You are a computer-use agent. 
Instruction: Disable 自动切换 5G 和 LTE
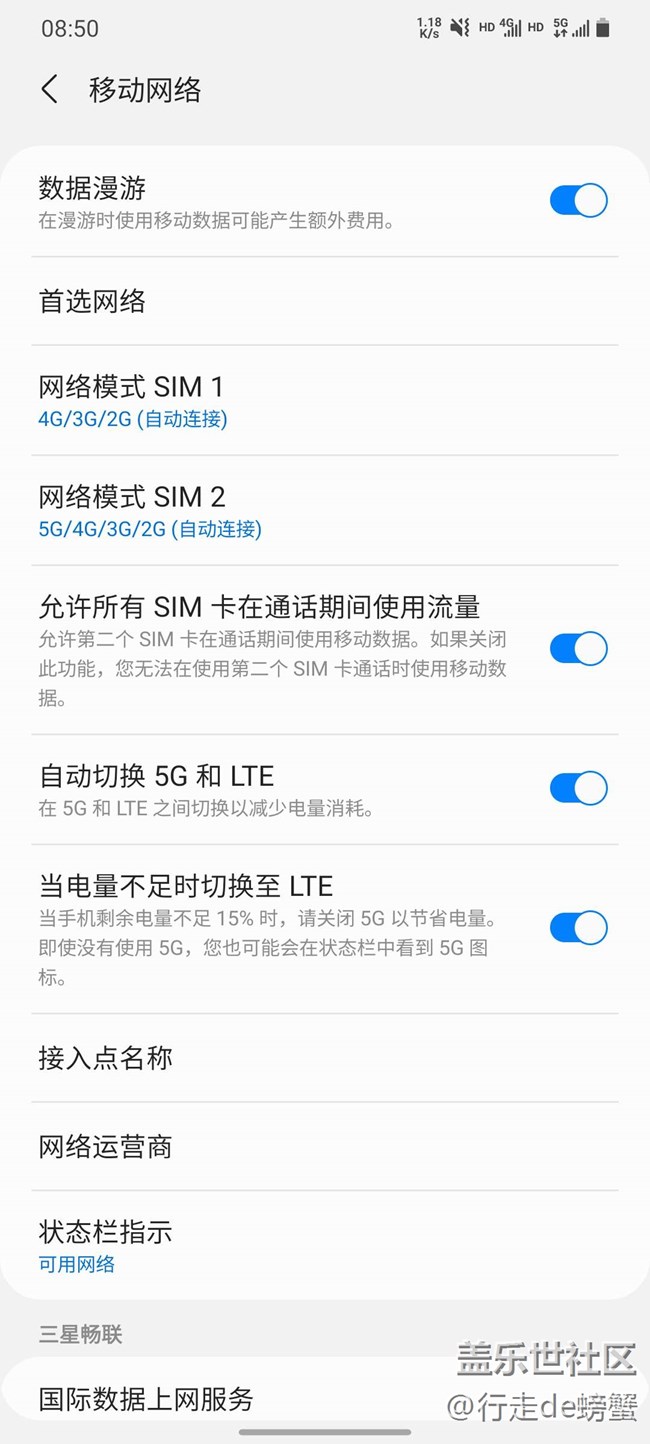(x=578, y=788)
